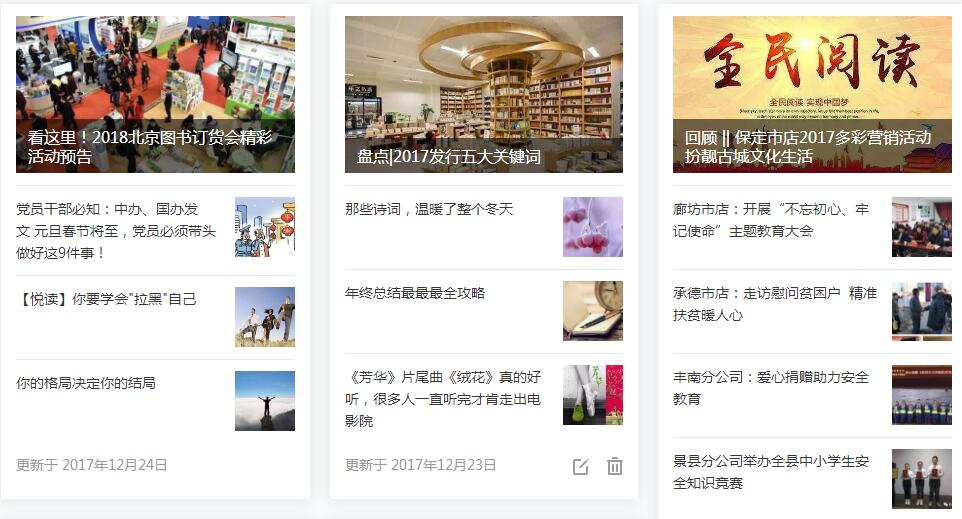
Task: Delete the post updated 2017年12月23日
Action: coord(615,466)
